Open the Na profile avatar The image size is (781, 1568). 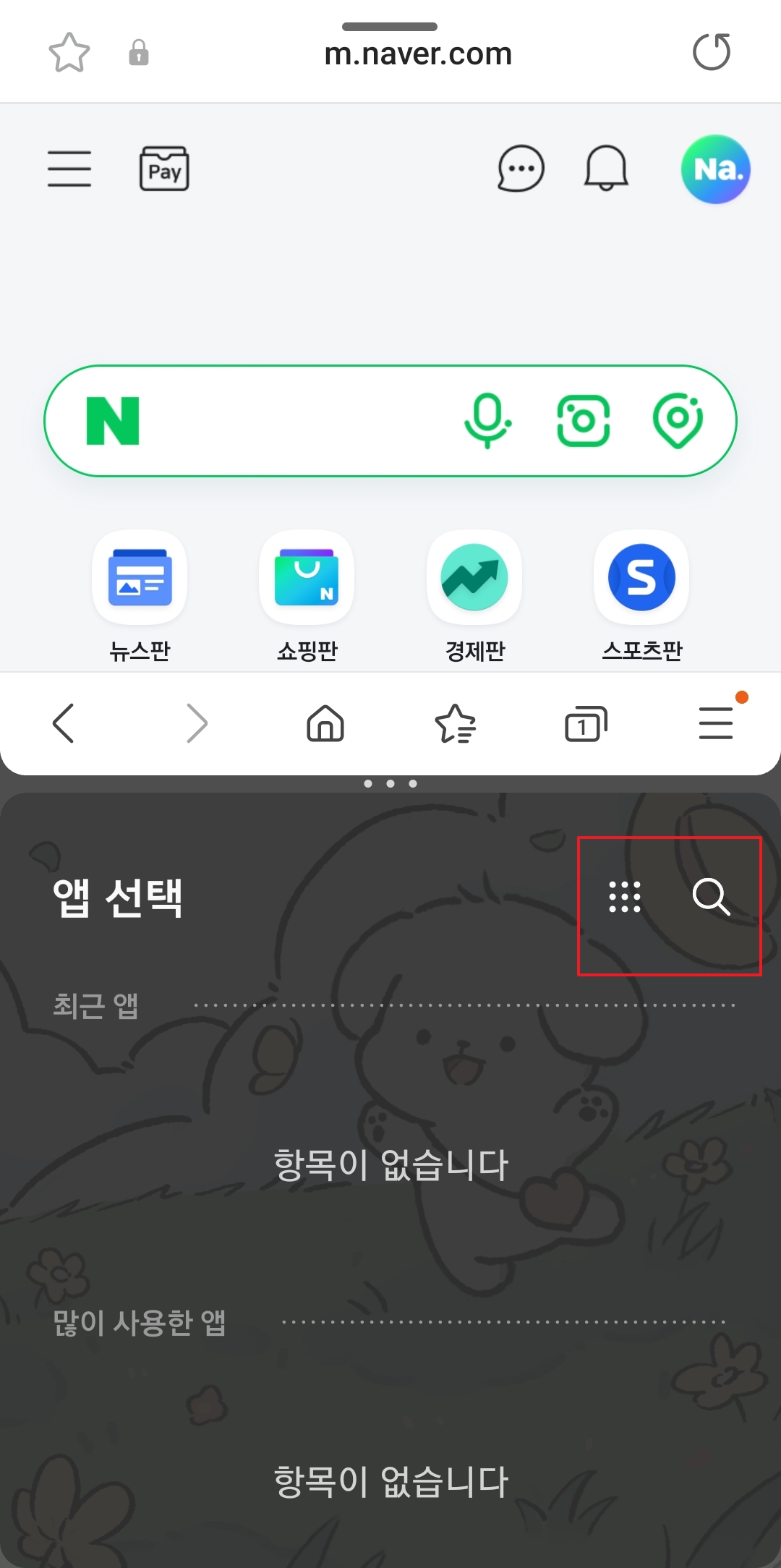(x=715, y=168)
